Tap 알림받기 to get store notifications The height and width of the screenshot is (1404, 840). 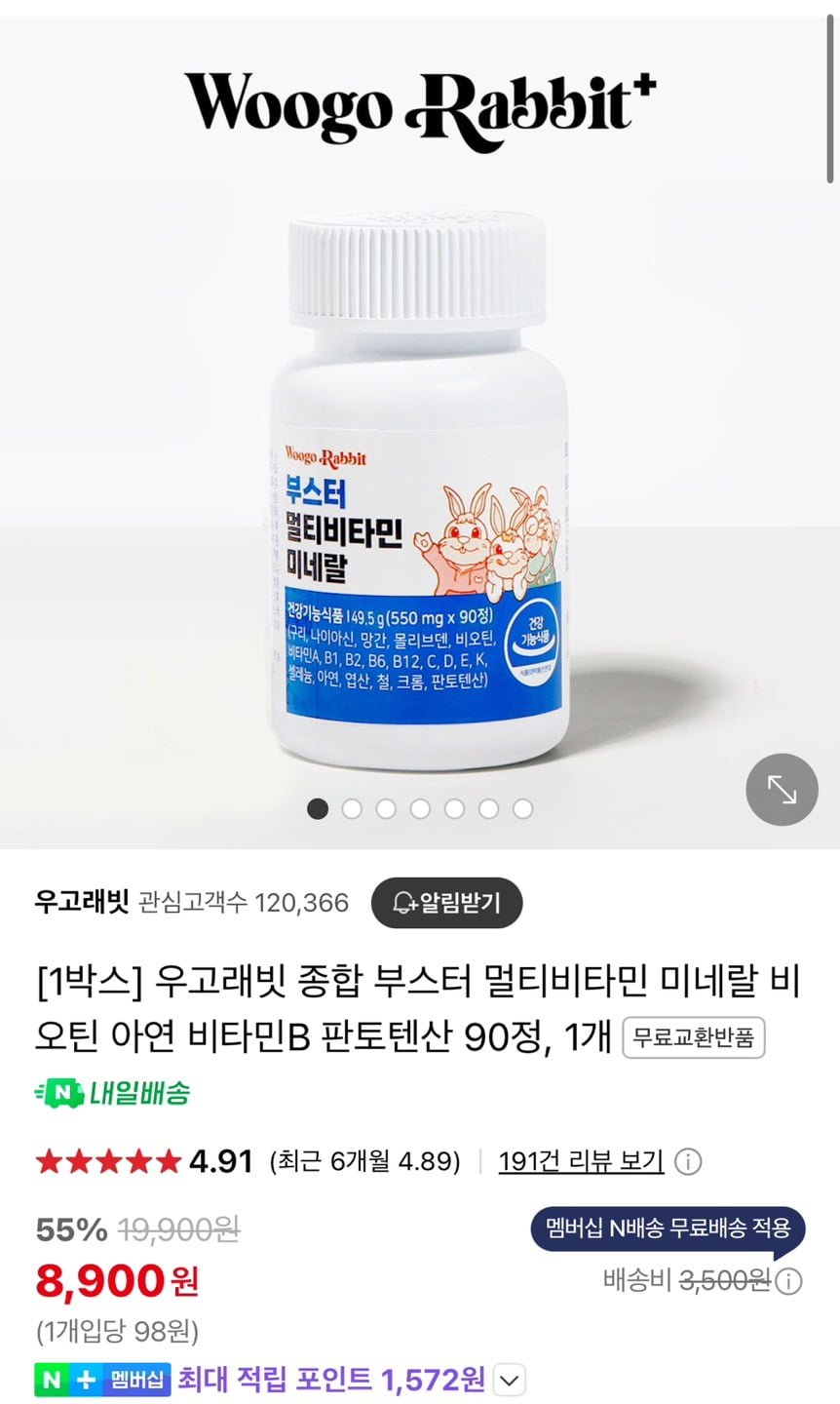pyautogui.click(x=447, y=903)
